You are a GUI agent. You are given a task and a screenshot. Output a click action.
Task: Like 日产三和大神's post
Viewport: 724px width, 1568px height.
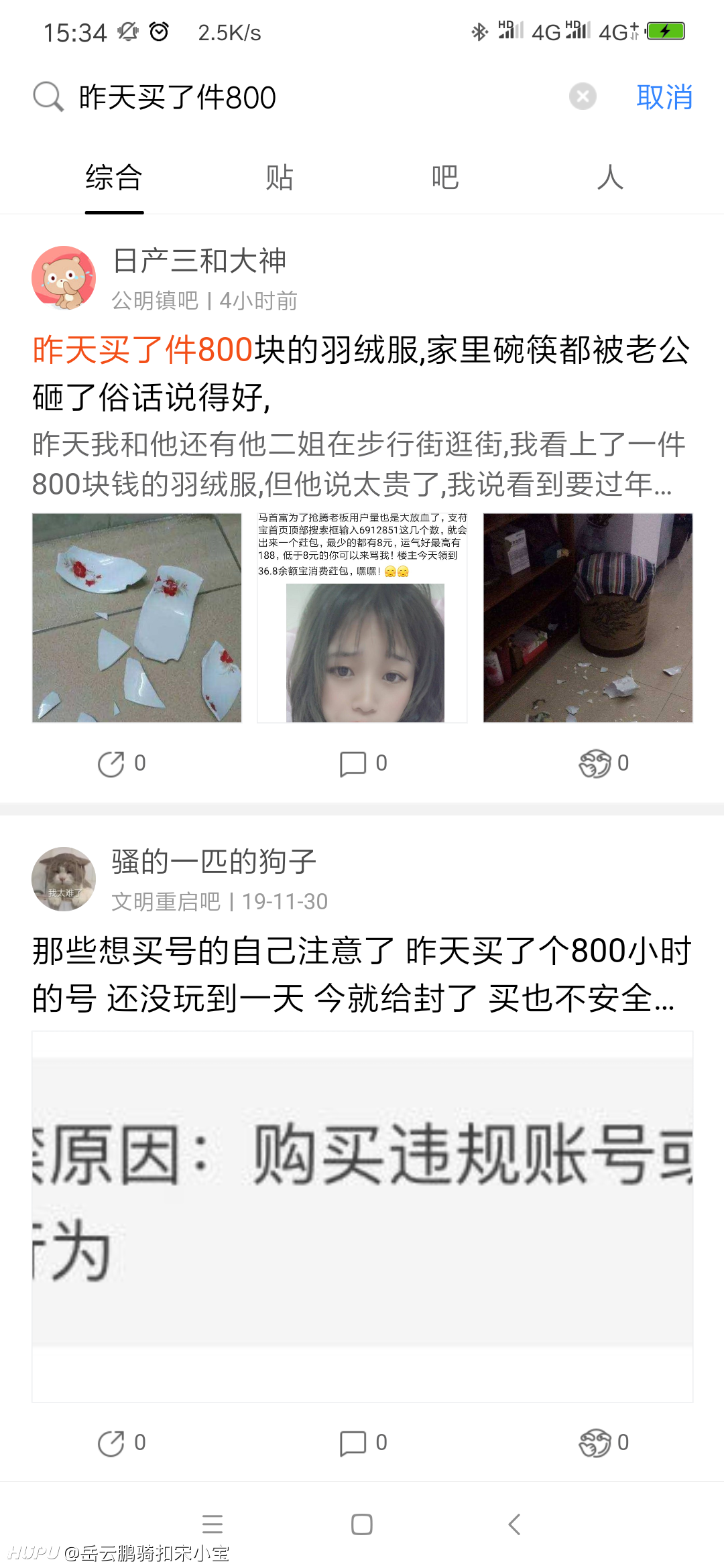(604, 763)
